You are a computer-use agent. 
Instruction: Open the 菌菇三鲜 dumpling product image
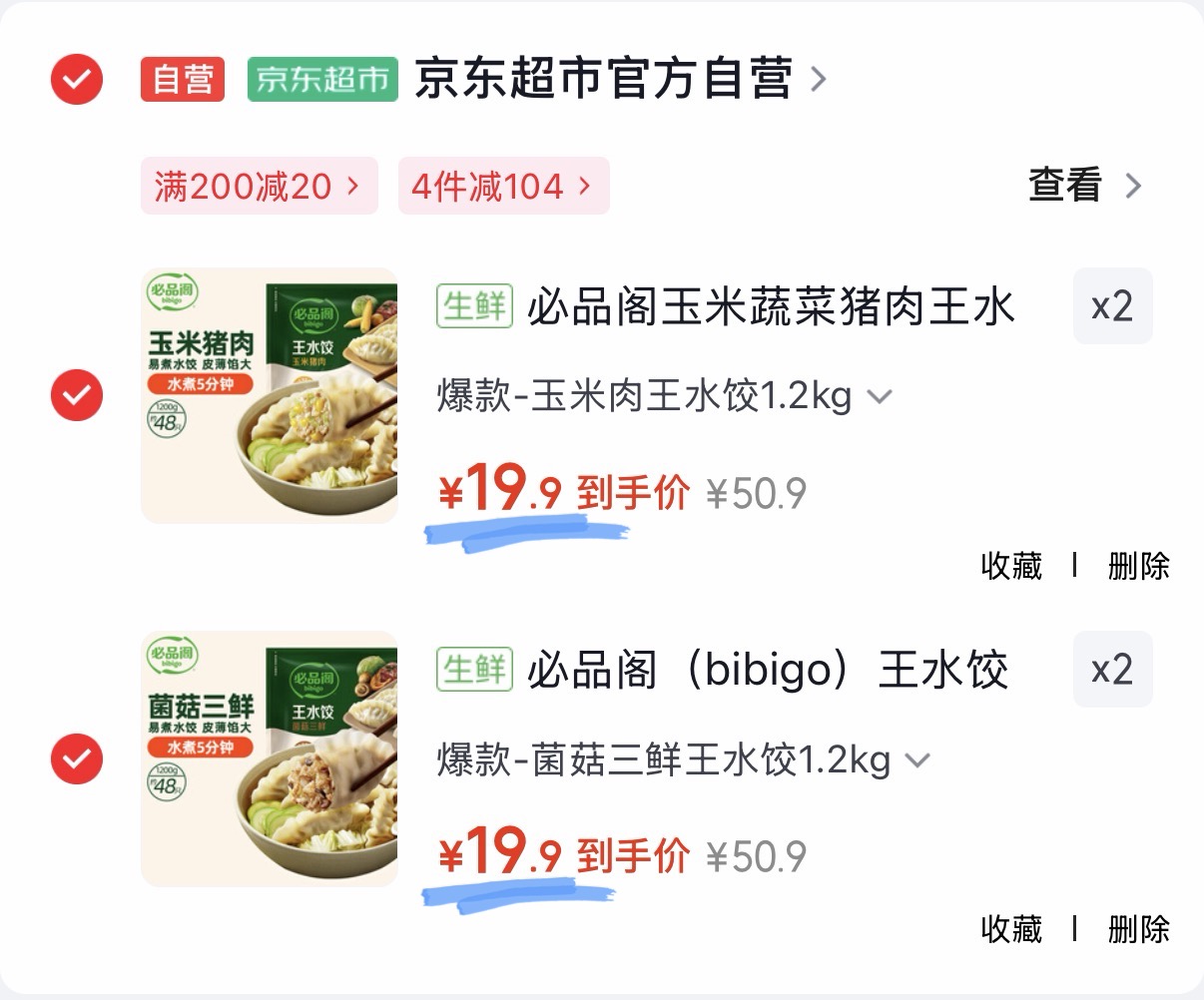(270, 758)
